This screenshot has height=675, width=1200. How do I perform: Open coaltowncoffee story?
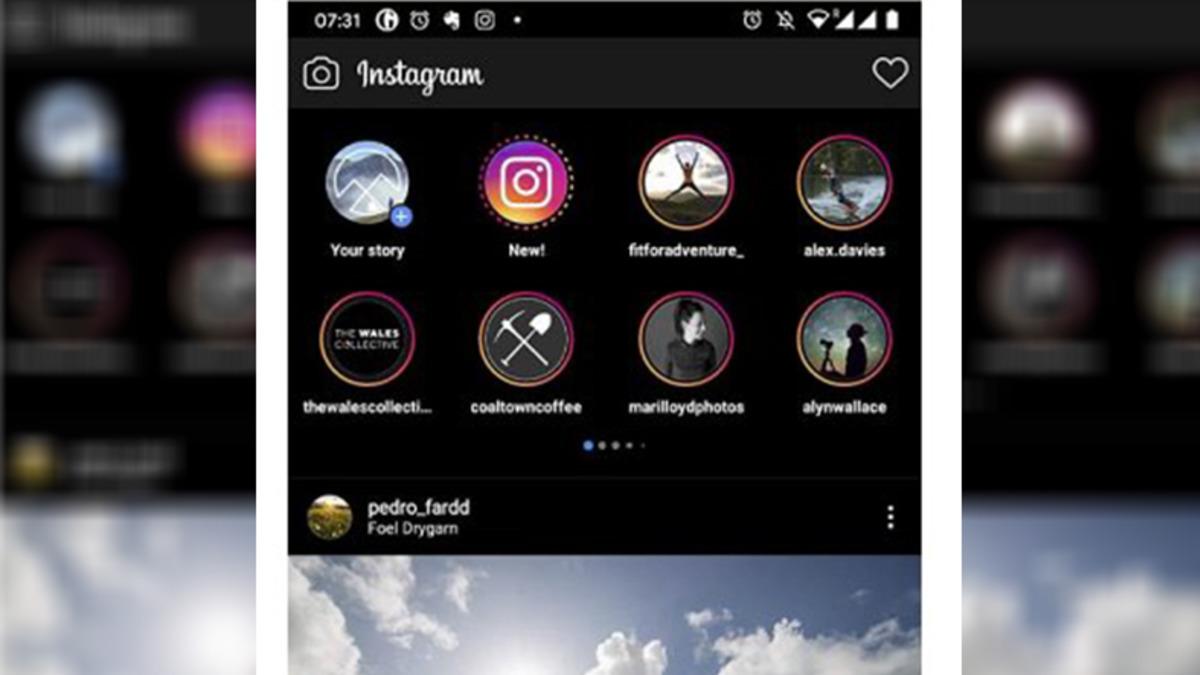(x=526, y=340)
